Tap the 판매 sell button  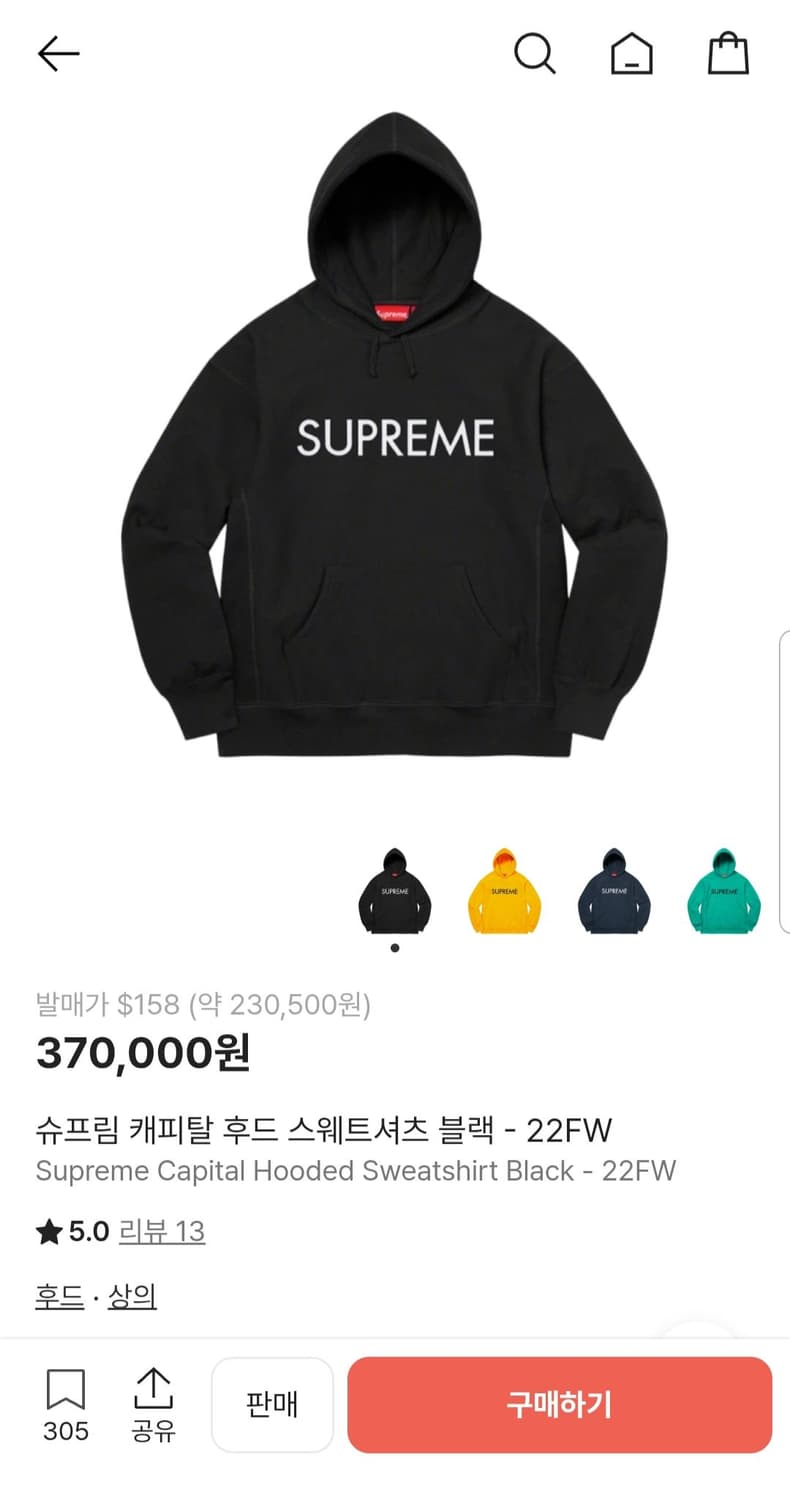coord(272,1405)
